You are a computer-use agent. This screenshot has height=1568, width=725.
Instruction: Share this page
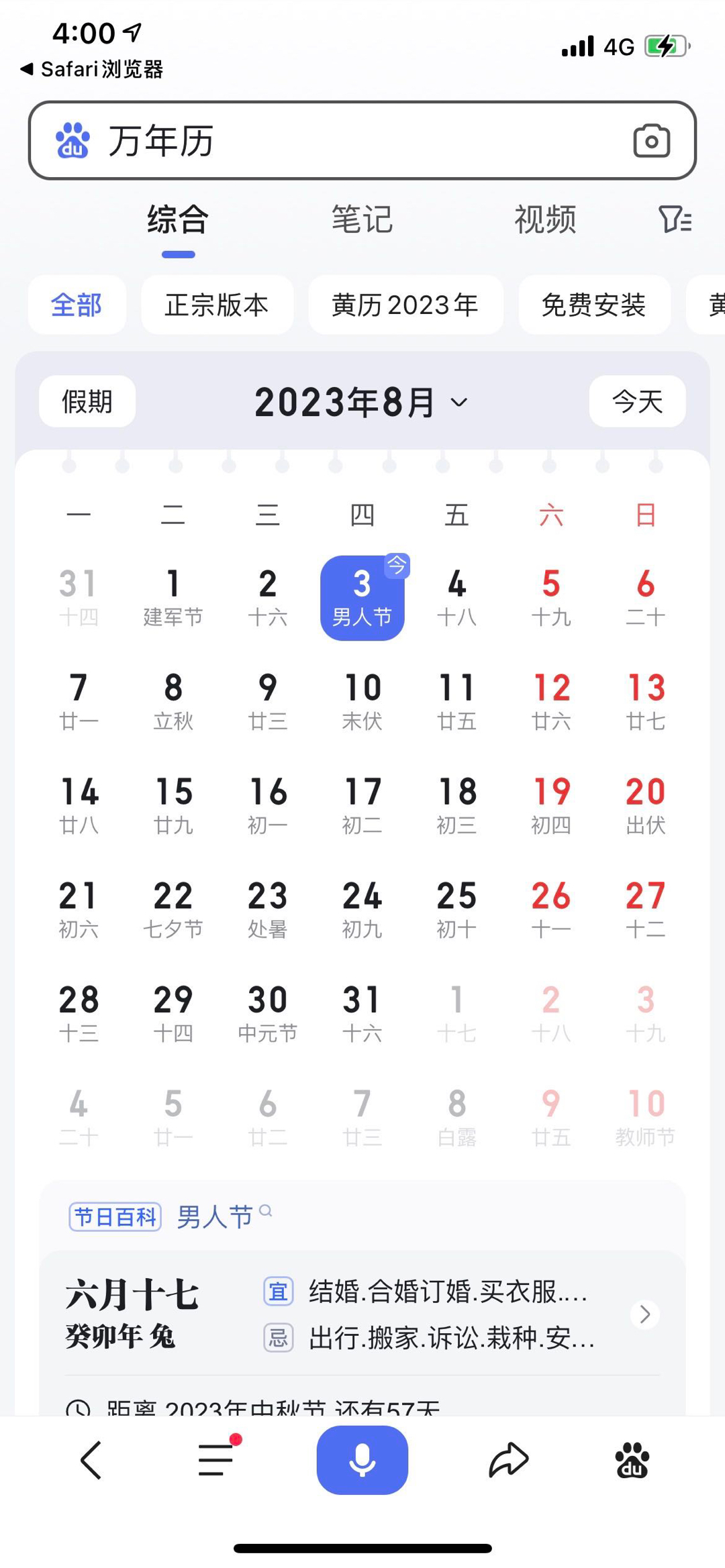tap(508, 1460)
